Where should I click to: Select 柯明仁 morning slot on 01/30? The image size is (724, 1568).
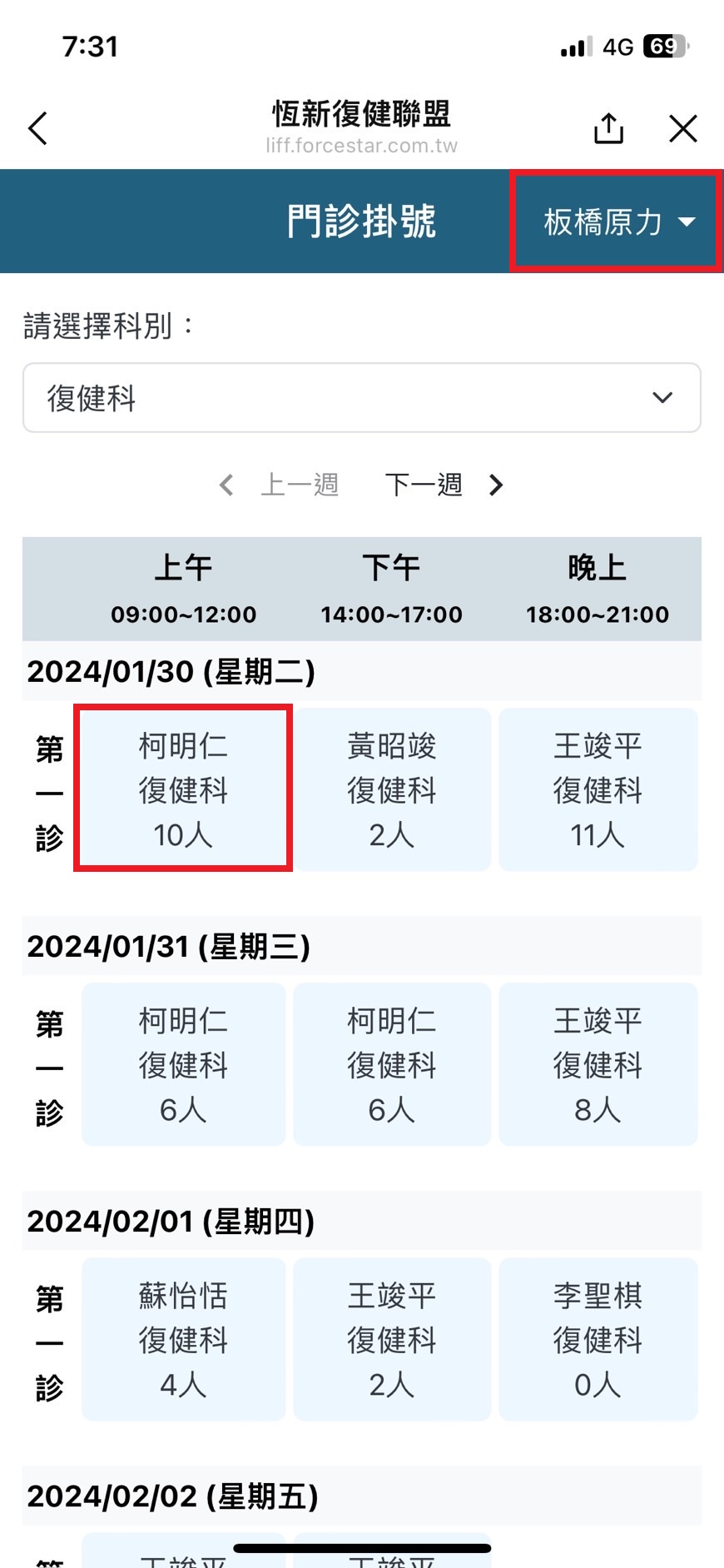183,789
